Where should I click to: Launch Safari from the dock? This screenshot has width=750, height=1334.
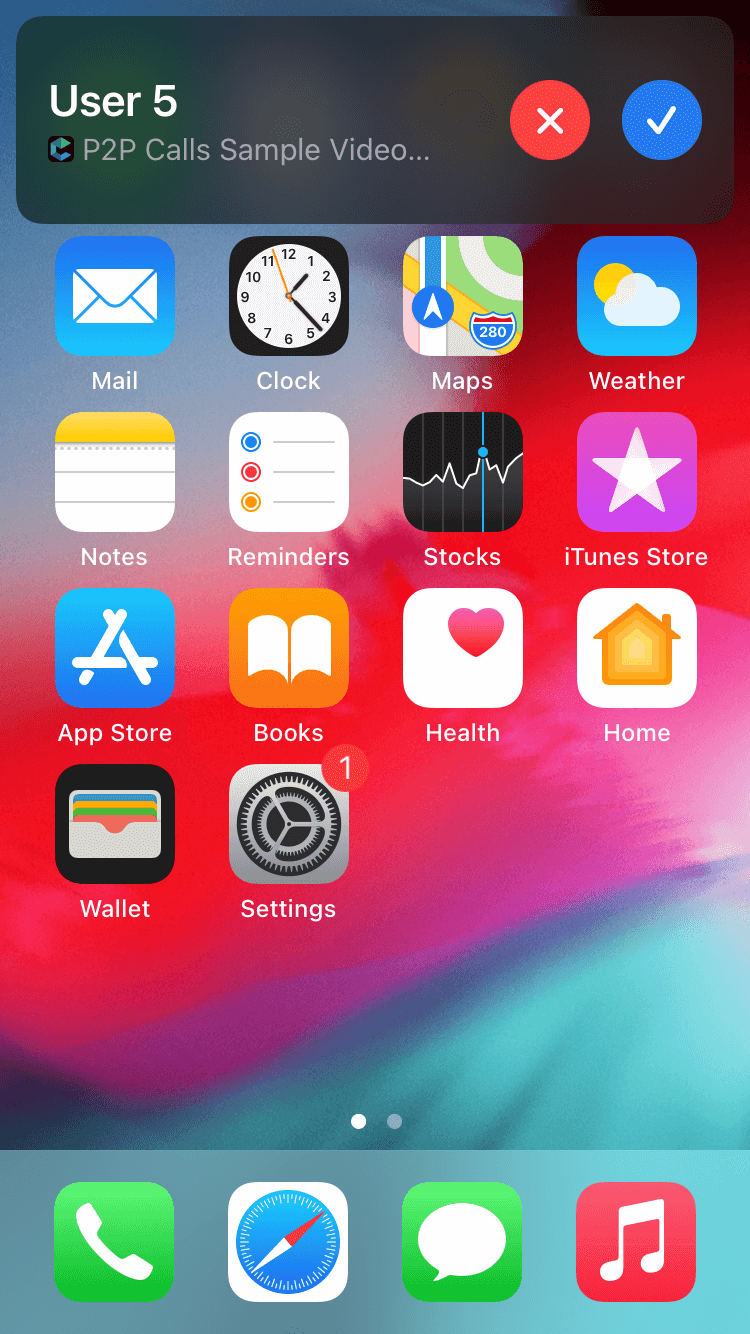pyautogui.click(x=288, y=1242)
